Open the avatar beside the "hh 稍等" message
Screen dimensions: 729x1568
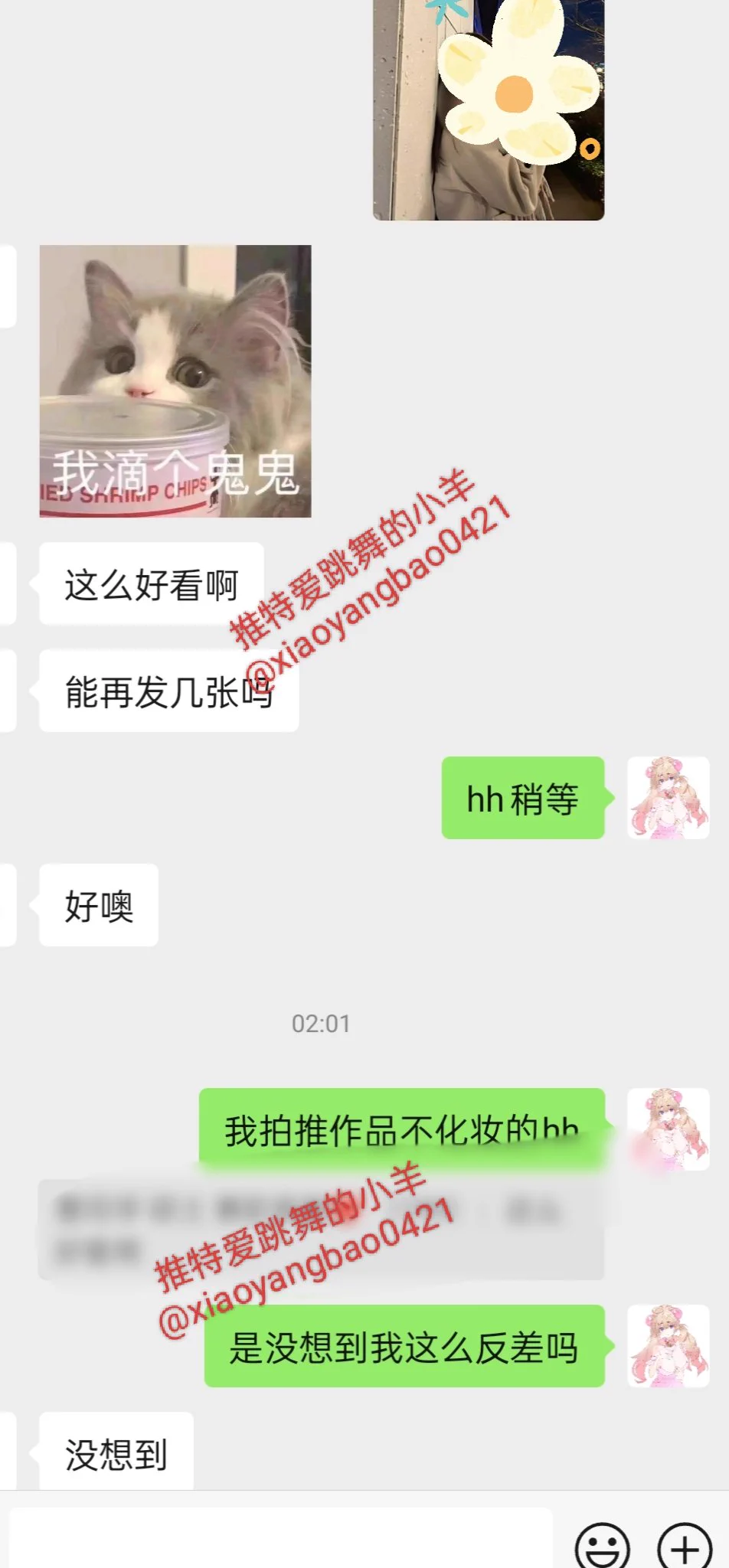[x=668, y=798]
